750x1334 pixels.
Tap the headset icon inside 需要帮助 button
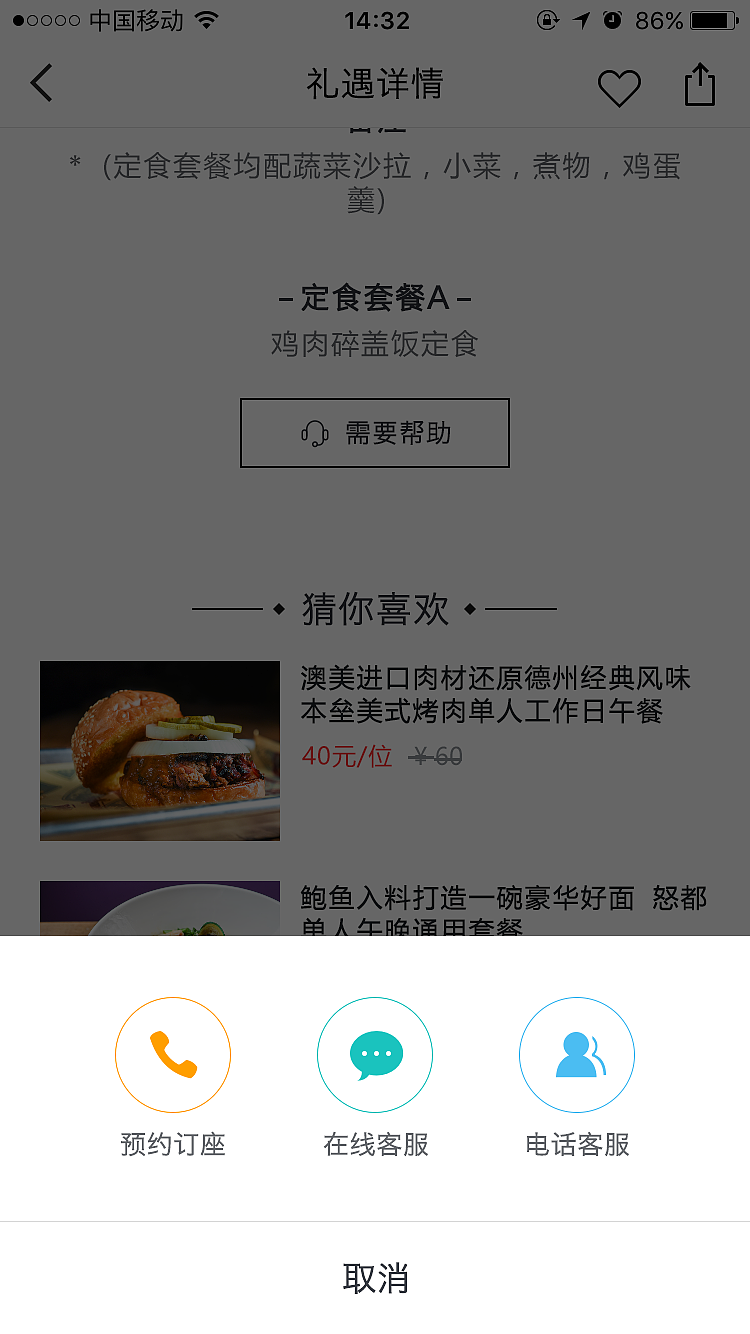point(315,433)
